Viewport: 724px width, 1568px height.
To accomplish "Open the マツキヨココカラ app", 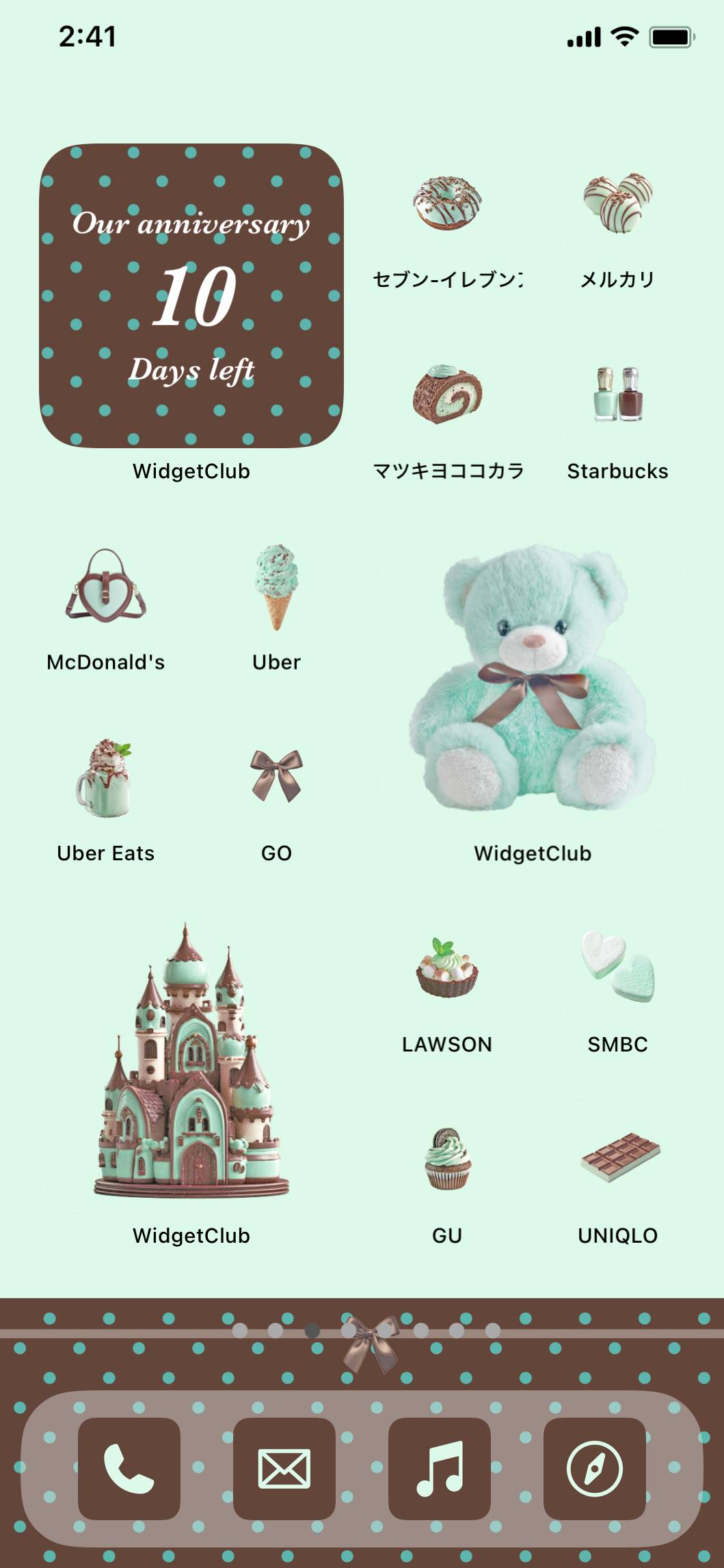I will pyautogui.click(x=447, y=394).
